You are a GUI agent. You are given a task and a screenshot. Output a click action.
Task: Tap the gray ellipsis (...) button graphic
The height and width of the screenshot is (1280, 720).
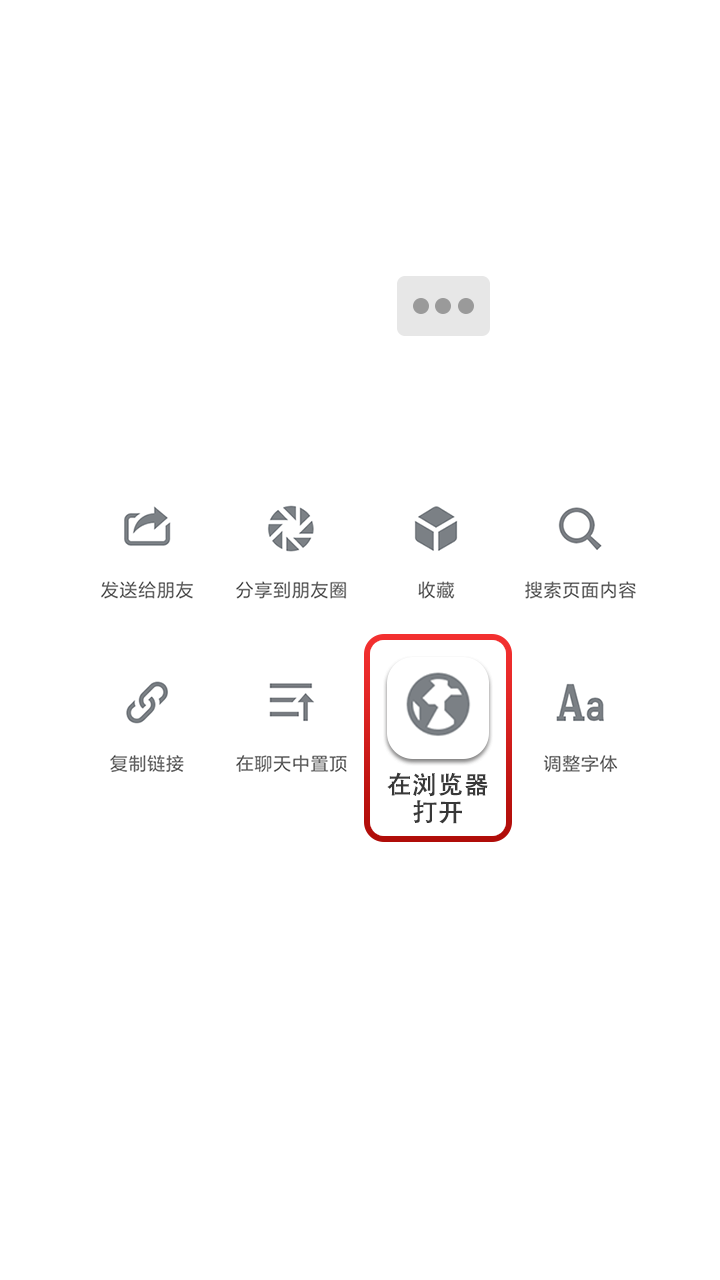(444, 306)
